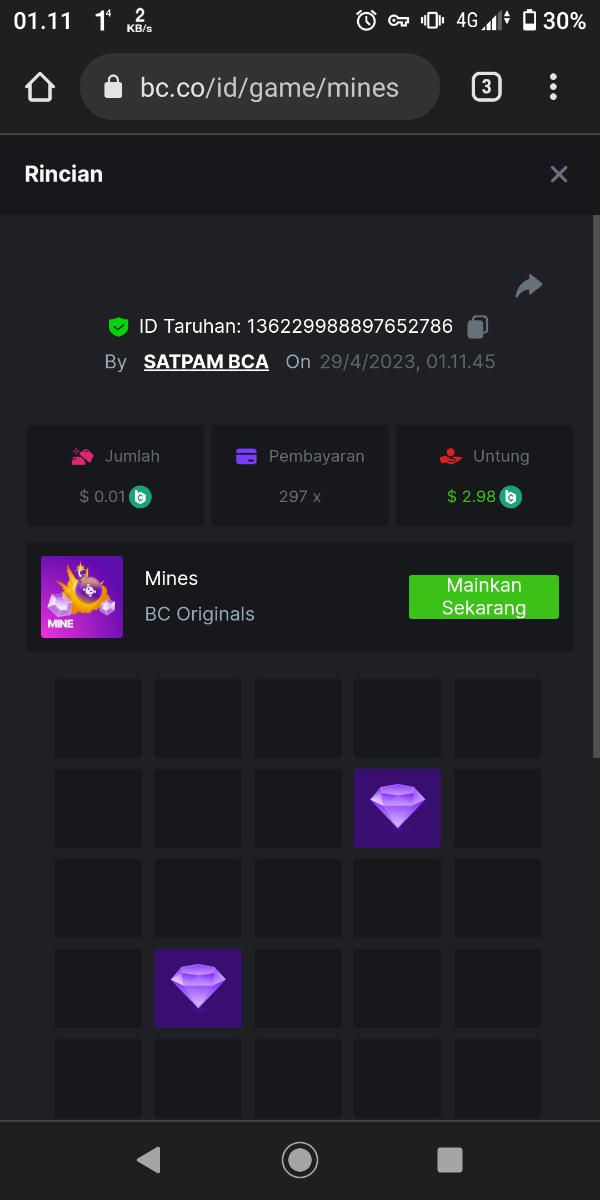Open SATPAM BCA's profile
This screenshot has width=600, height=1200.
[206, 362]
